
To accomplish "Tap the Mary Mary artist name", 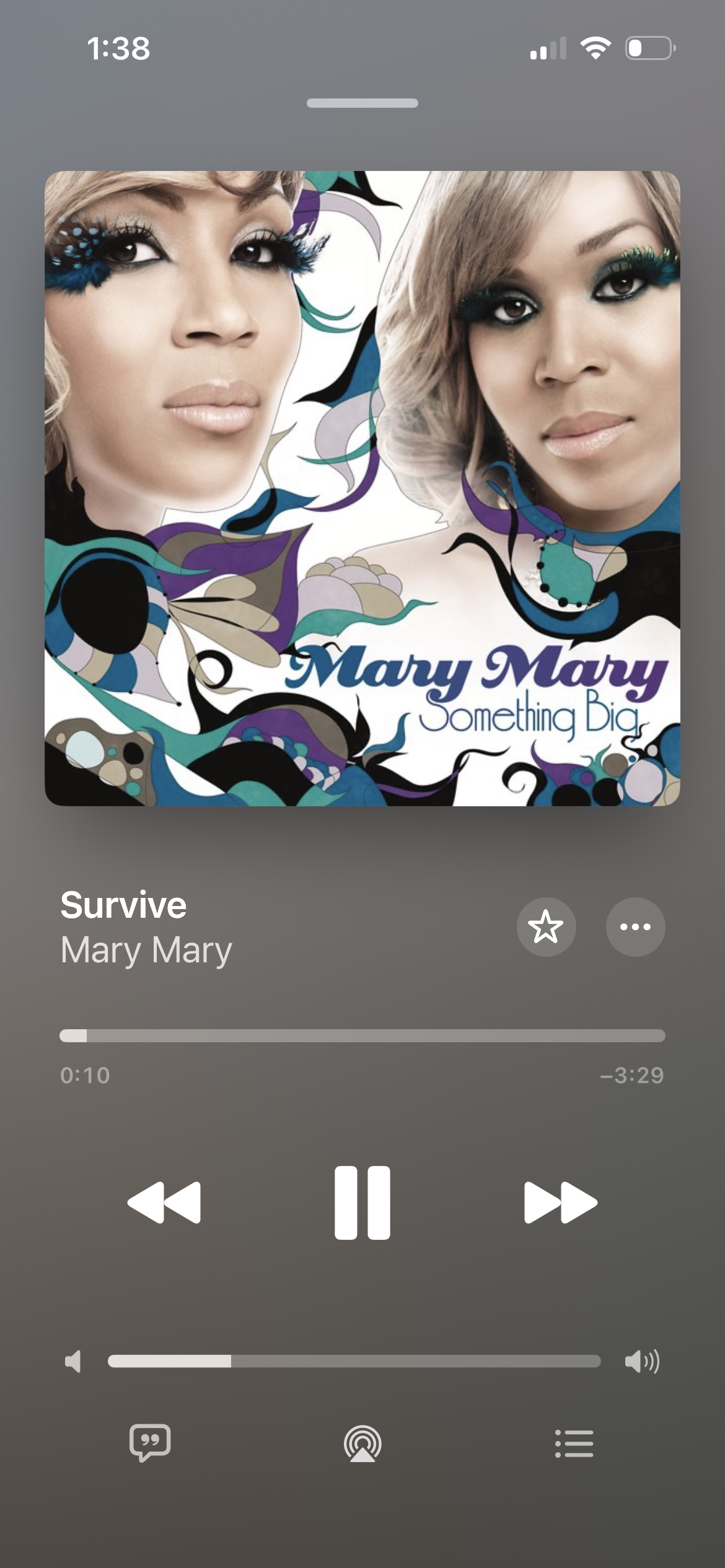I will click(146, 950).
